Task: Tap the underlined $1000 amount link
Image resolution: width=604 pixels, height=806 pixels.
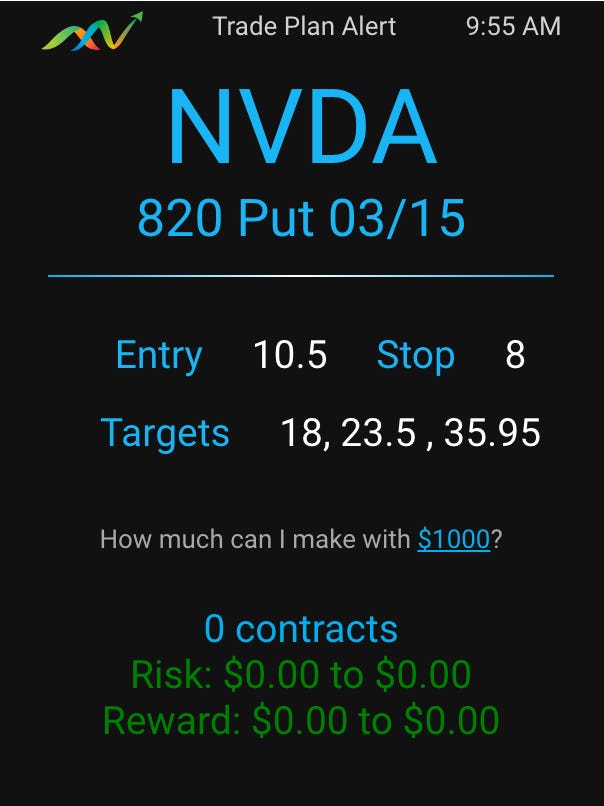Action: 454,540
